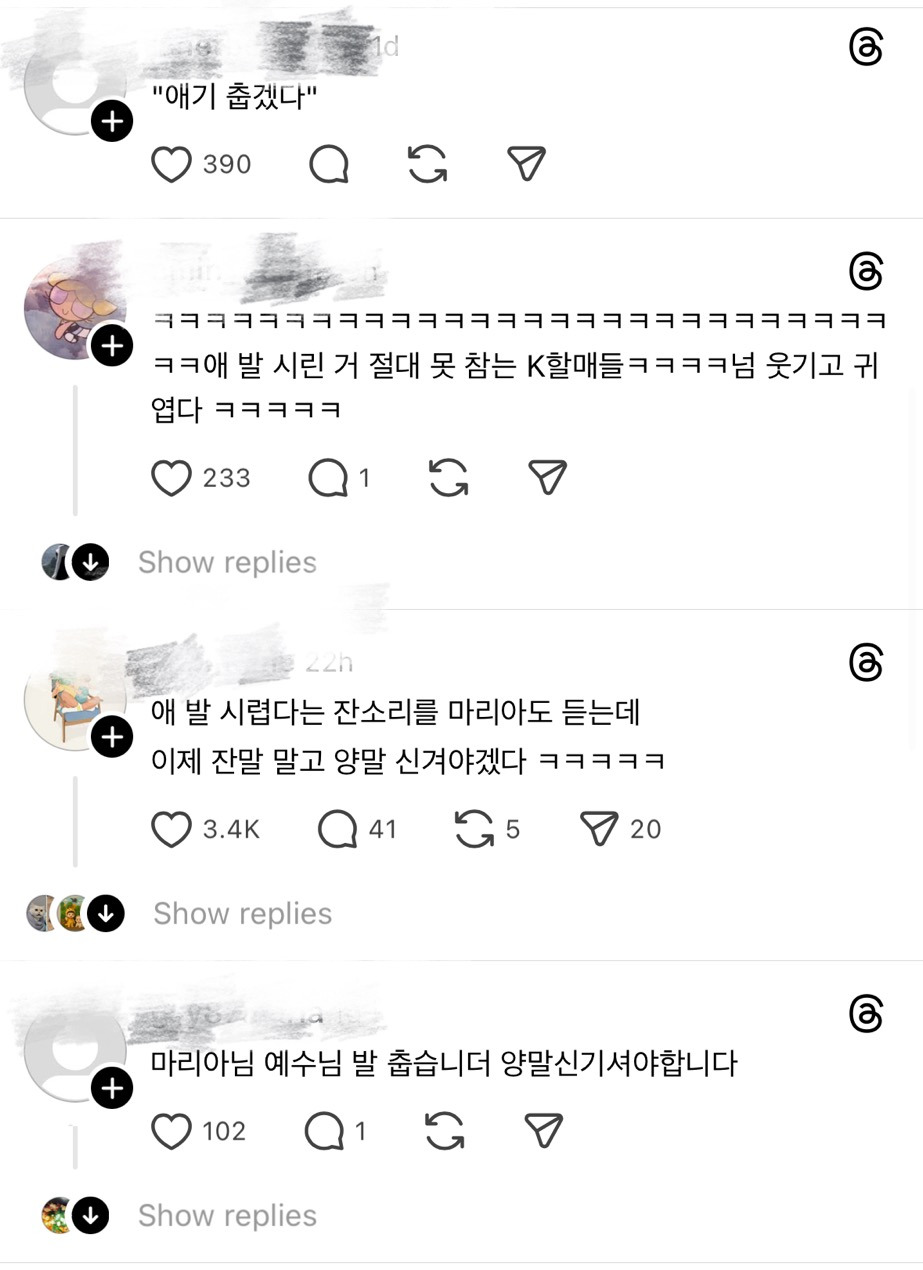Show replies under the 3.4K-like comment
The width and height of the screenshot is (923, 1270).
coord(242,913)
